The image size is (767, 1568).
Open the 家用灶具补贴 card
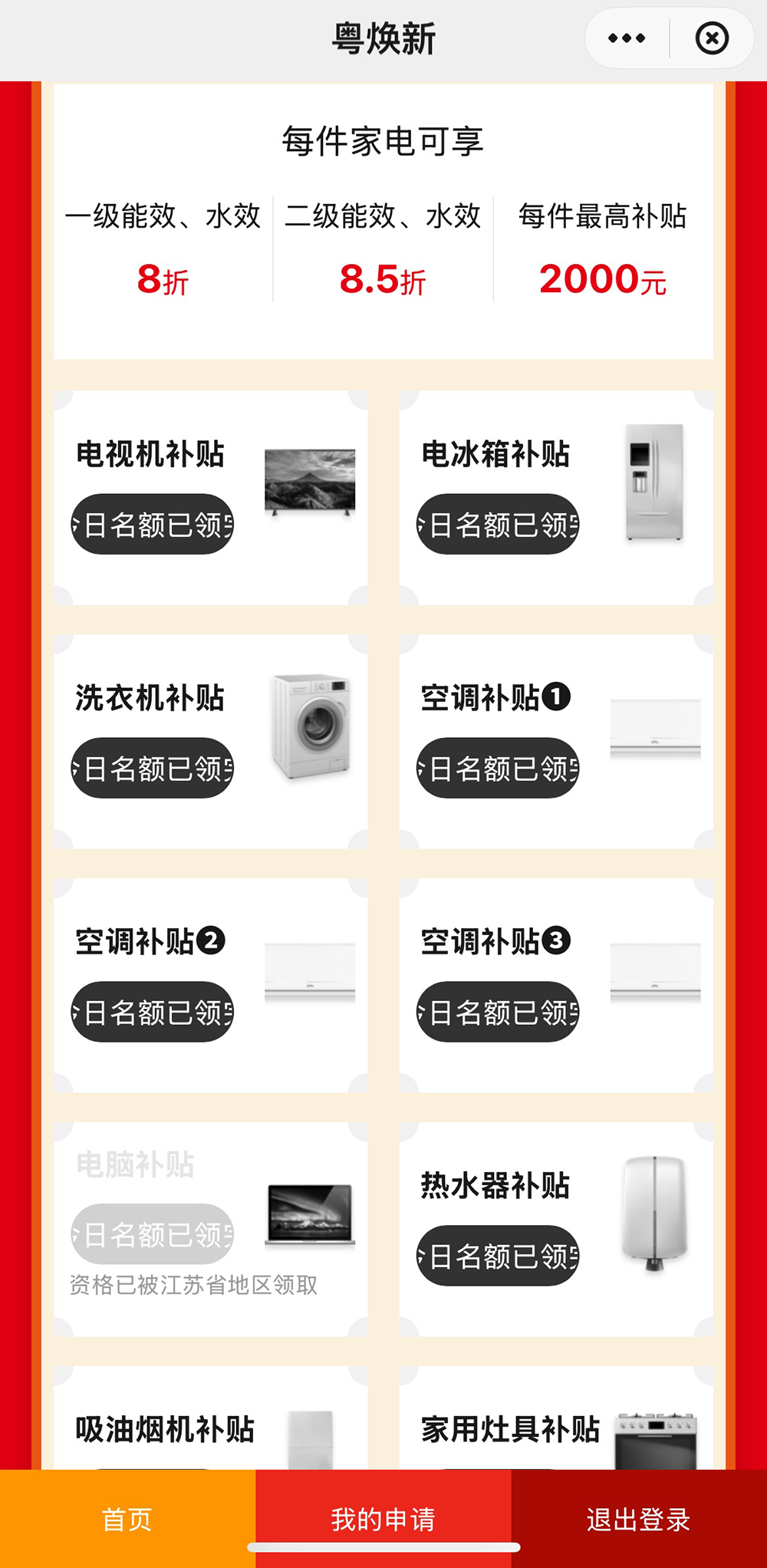pos(556,1418)
